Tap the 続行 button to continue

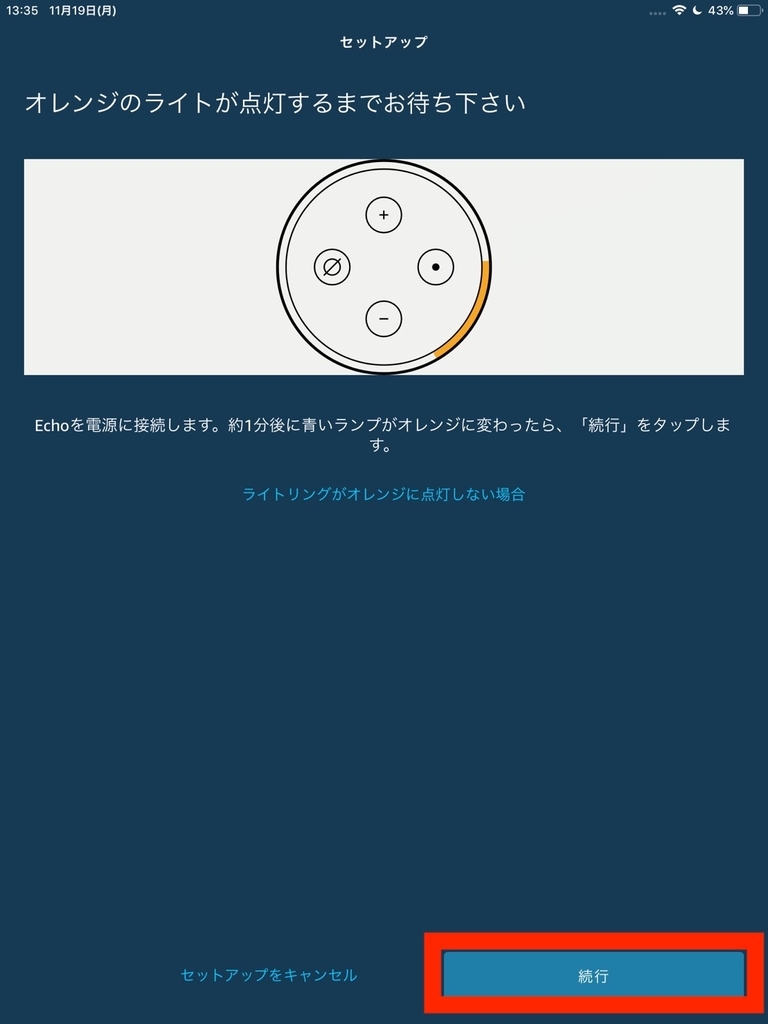tap(594, 975)
